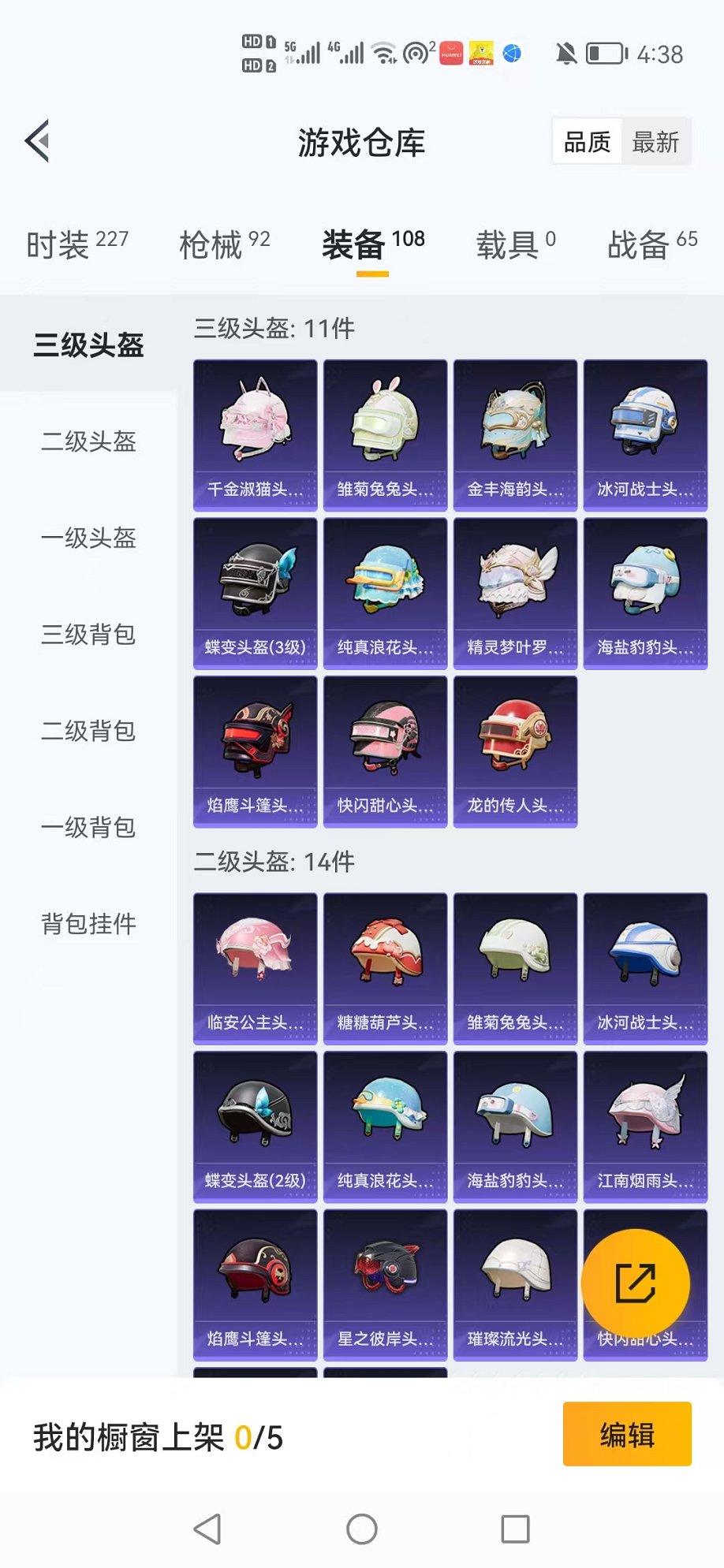
Task: Open the 载具 tab
Action: [515, 244]
